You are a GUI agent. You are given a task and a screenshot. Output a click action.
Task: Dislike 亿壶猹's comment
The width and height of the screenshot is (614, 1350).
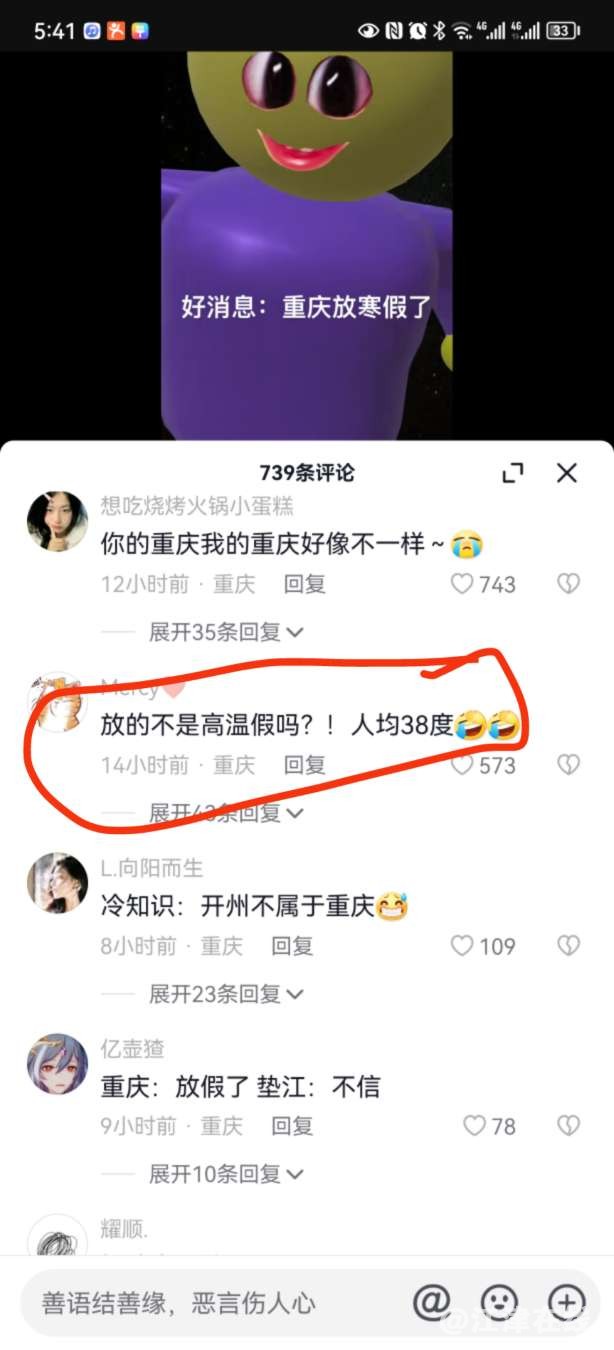click(x=568, y=1127)
